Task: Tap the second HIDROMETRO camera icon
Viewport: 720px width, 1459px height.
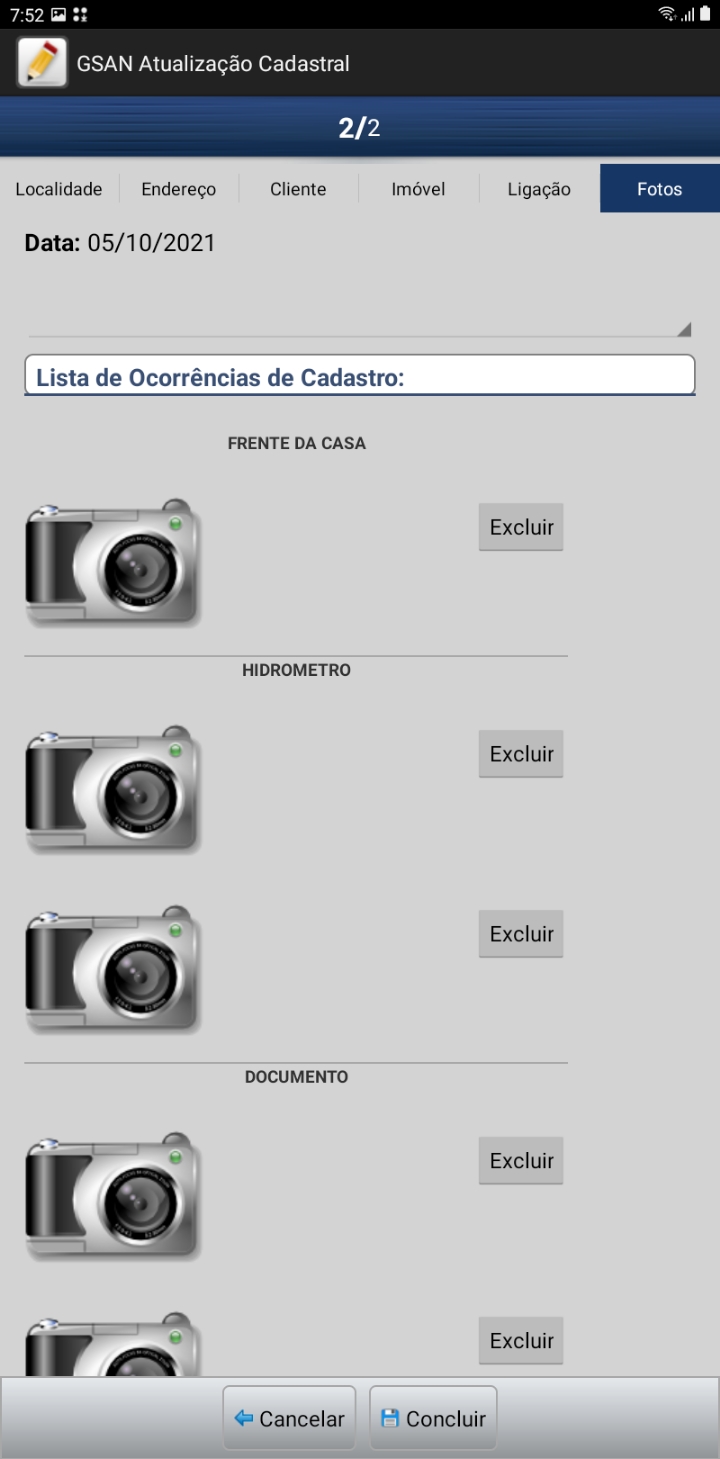Action: (x=112, y=969)
